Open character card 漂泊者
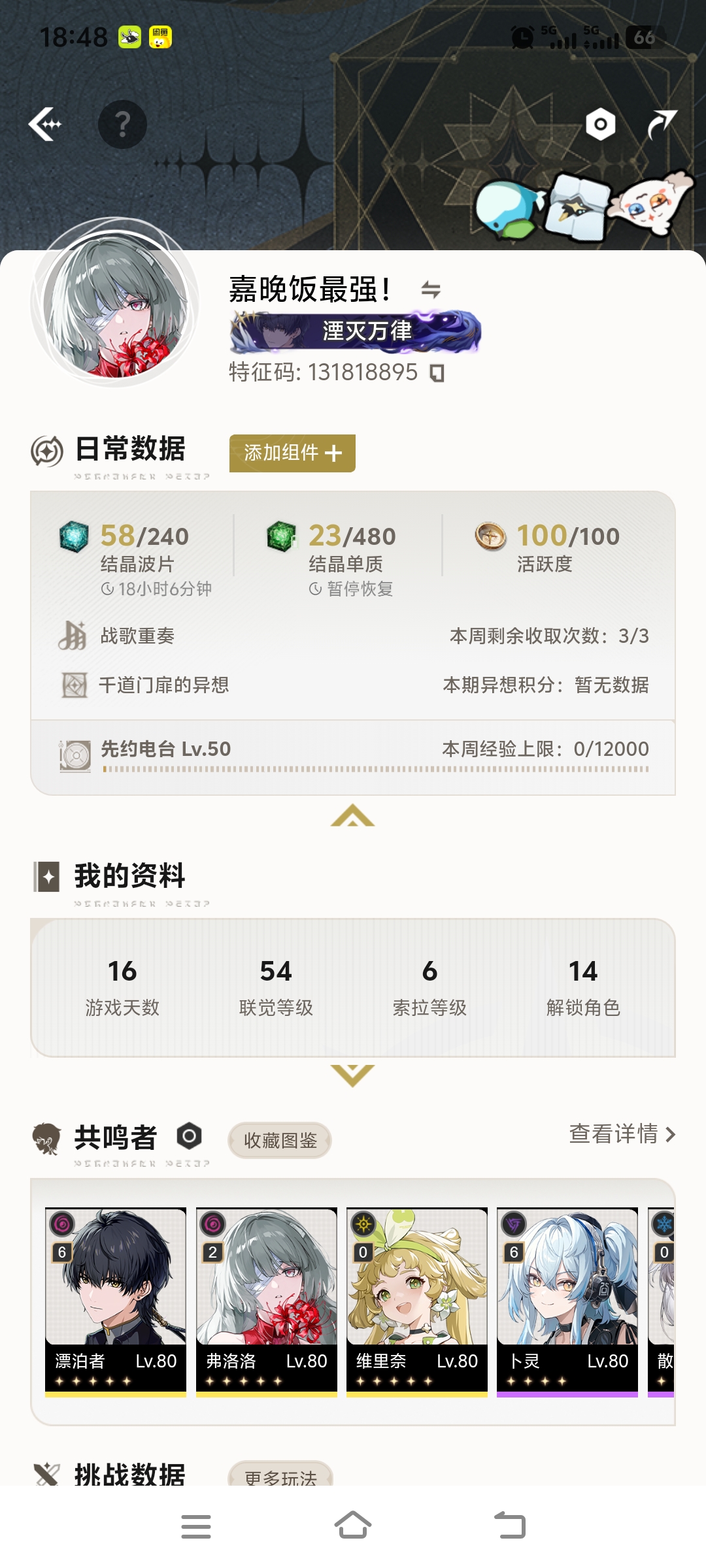The height and width of the screenshot is (1568, 706). point(116,1300)
